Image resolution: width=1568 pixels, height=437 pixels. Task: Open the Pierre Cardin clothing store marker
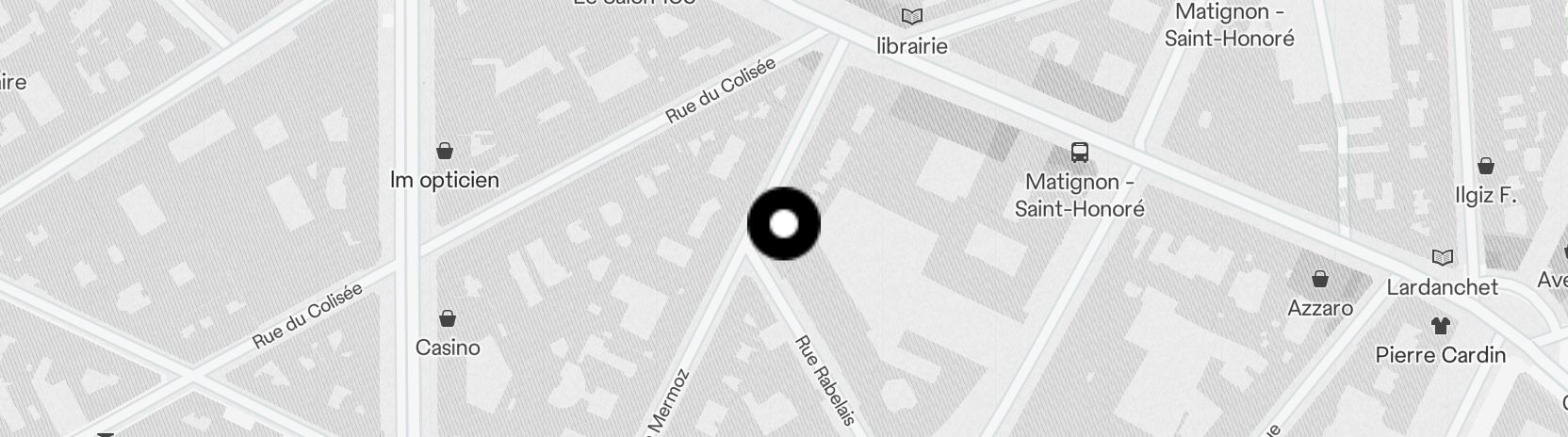coord(1440,327)
